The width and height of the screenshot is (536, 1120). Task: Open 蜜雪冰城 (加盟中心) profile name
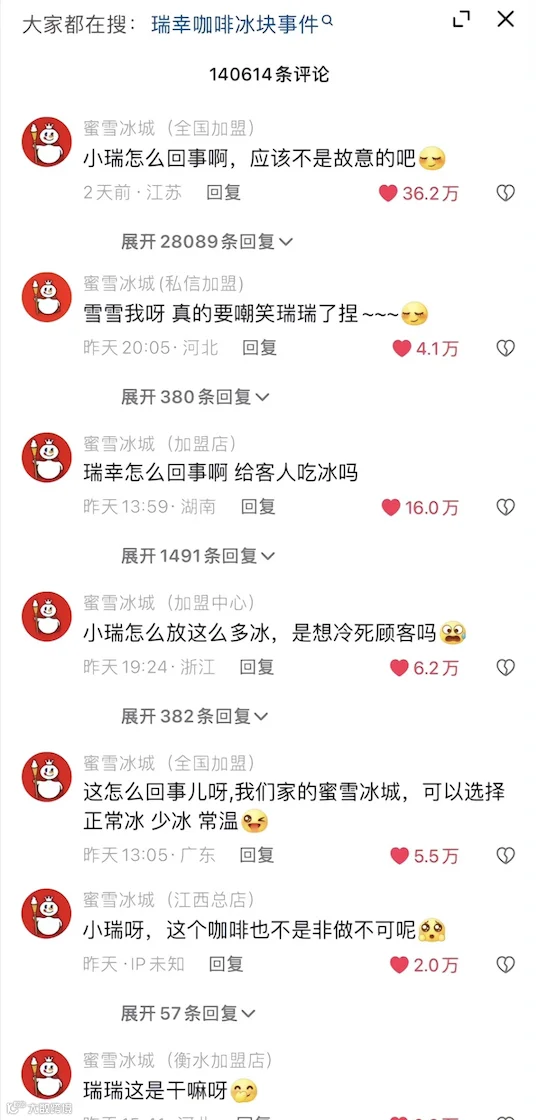click(169, 602)
